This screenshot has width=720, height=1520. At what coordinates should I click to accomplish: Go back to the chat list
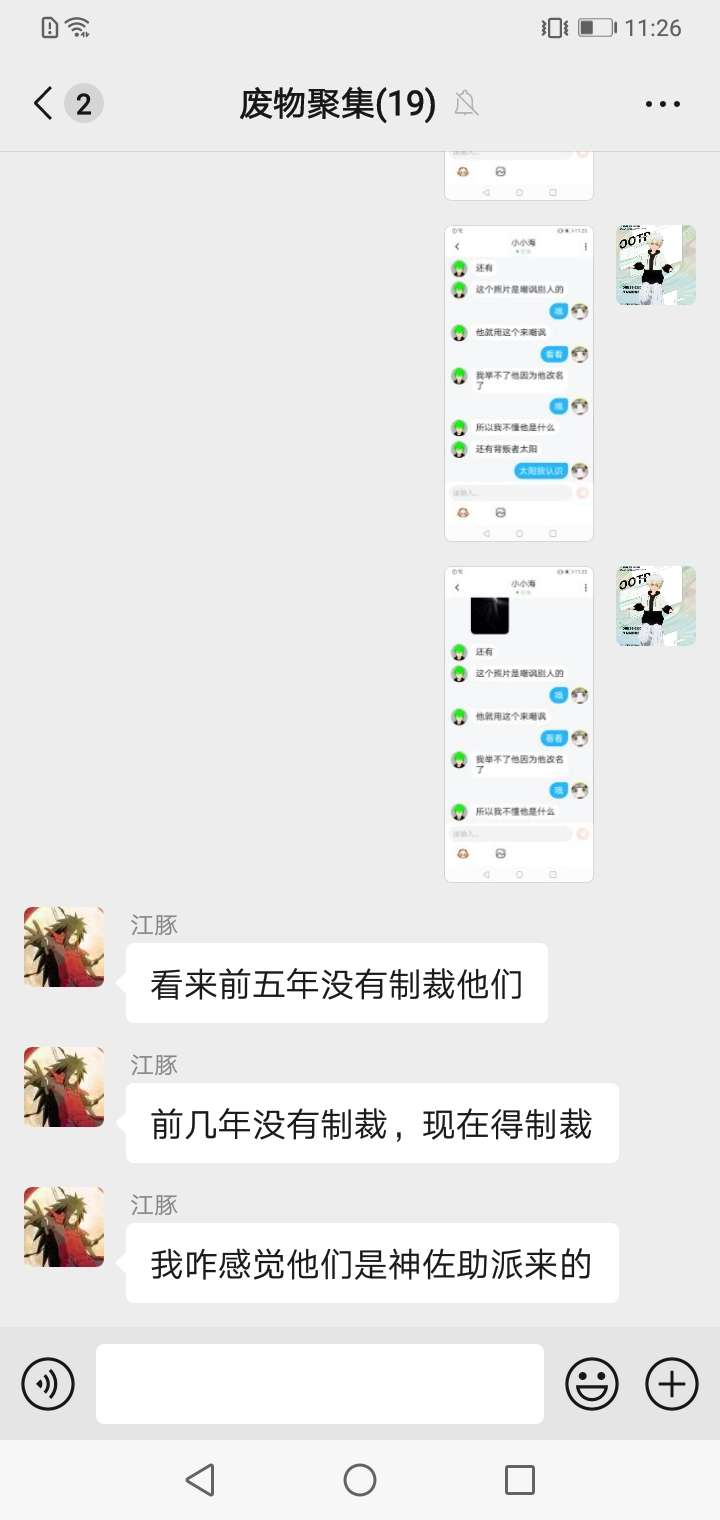(43, 103)
